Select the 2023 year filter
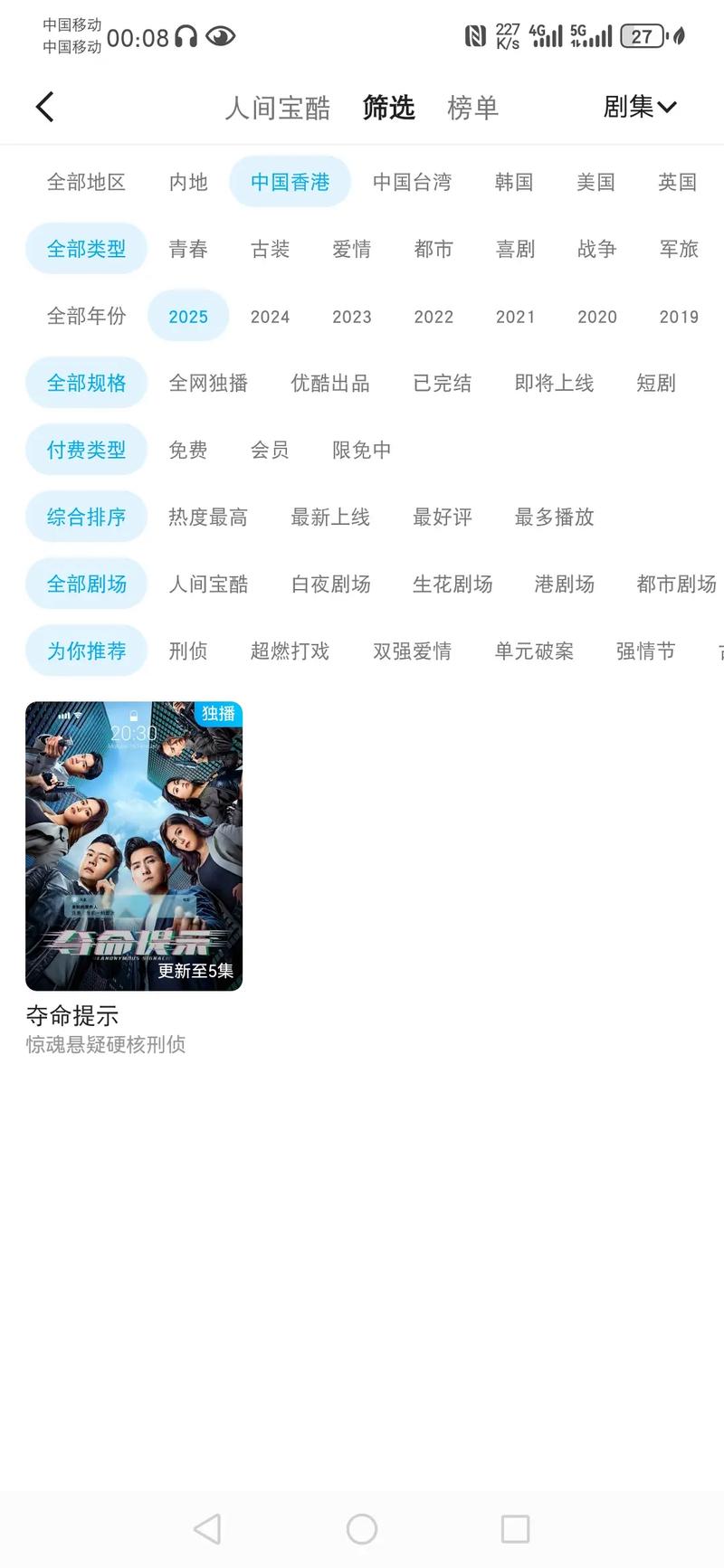Screen dimensions: 724x1568 pos(351,316)
